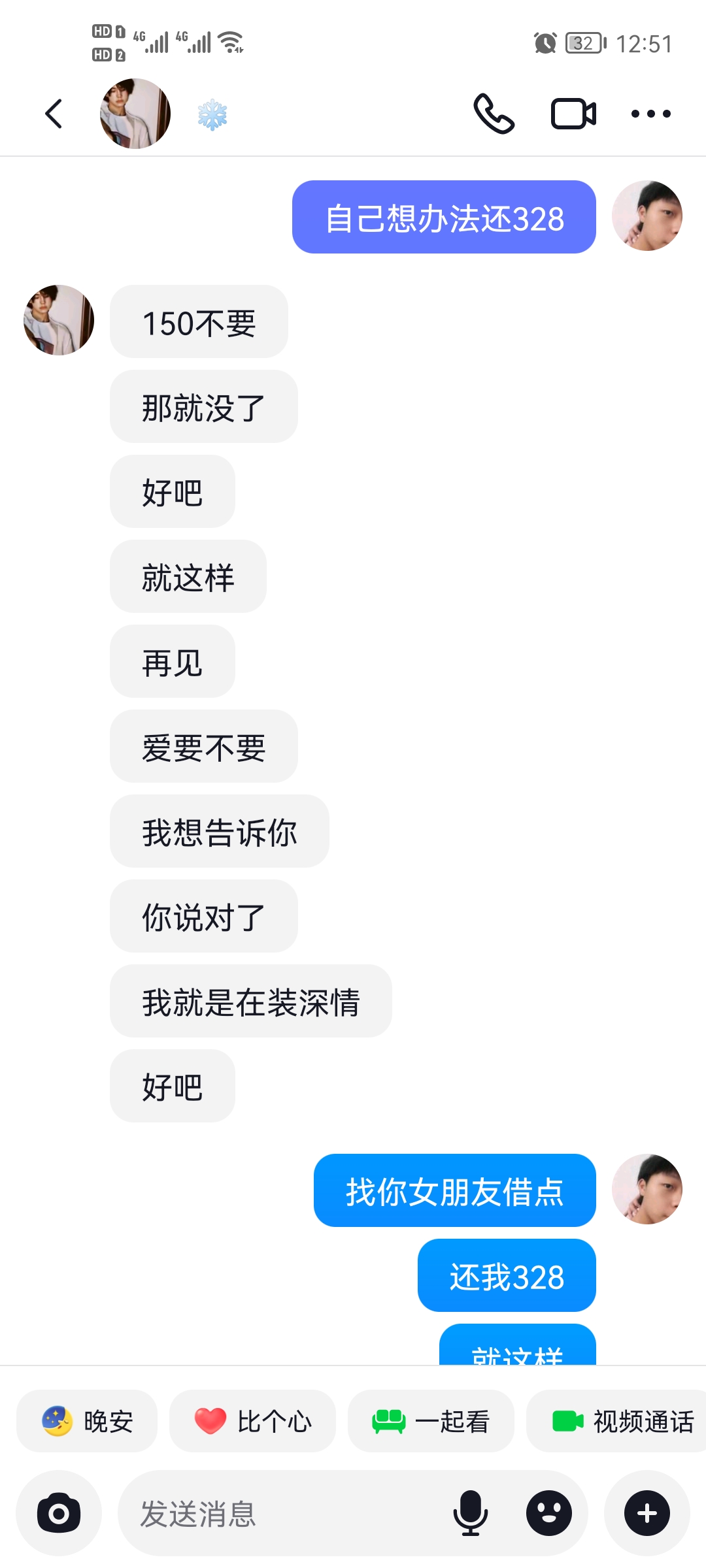Select the 一起看 chip
The width and height of the screenshot is (706, 1568).
[x=431, y=1421]
